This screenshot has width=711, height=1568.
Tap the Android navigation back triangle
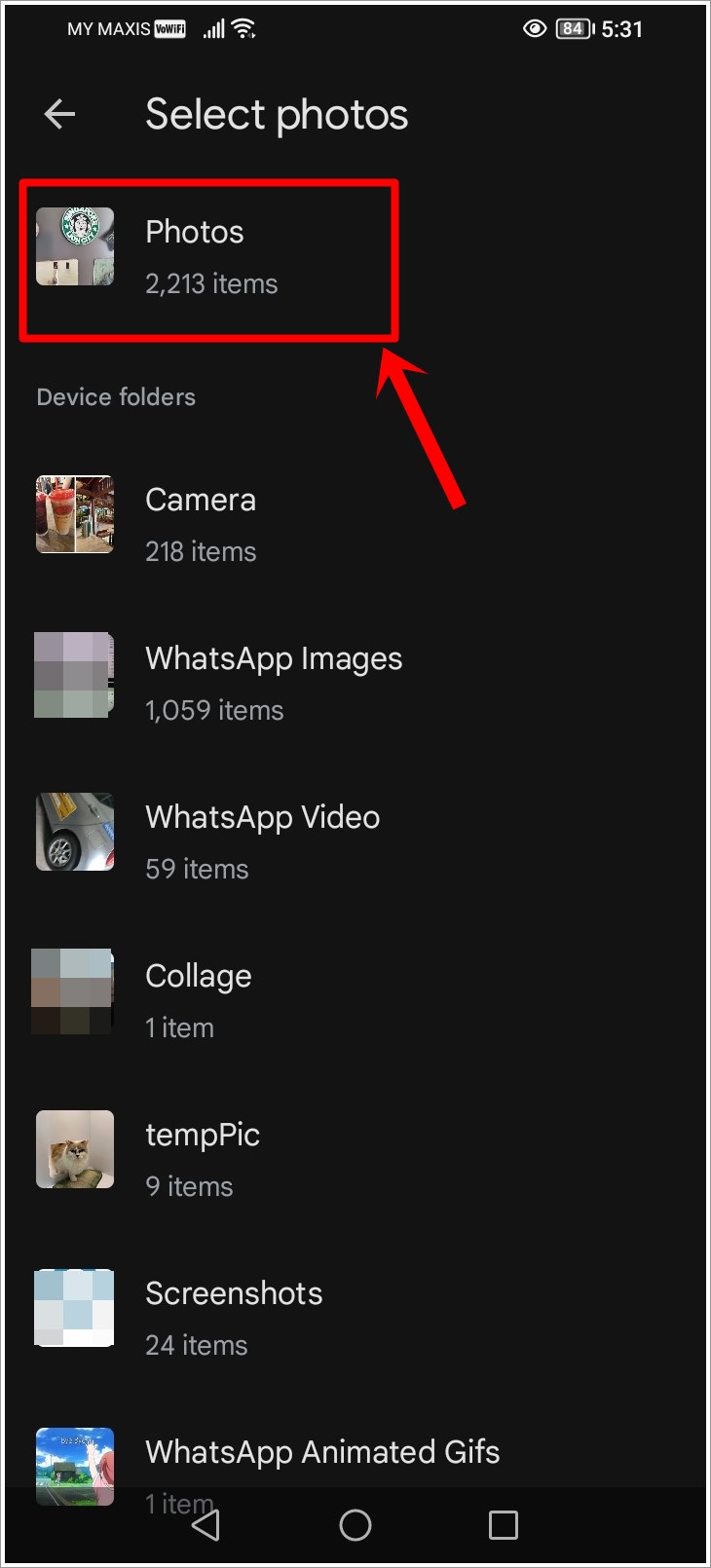coord(206,1525)
